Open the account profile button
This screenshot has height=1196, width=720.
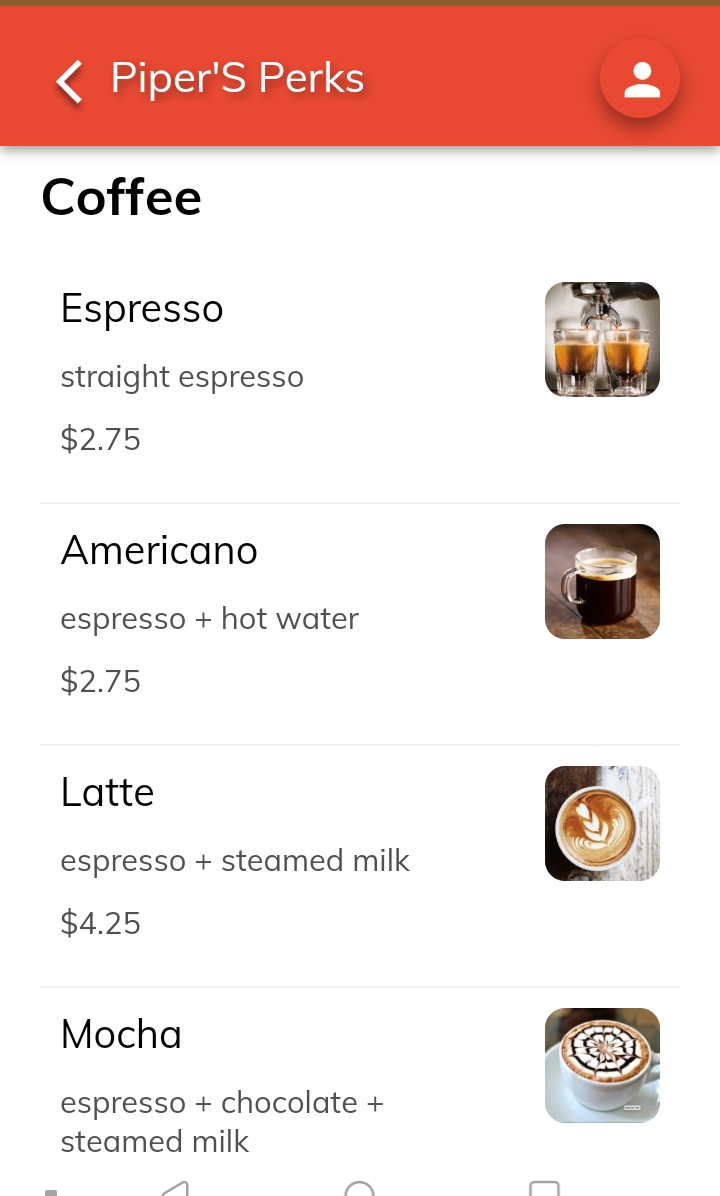(x=640, y=79)
